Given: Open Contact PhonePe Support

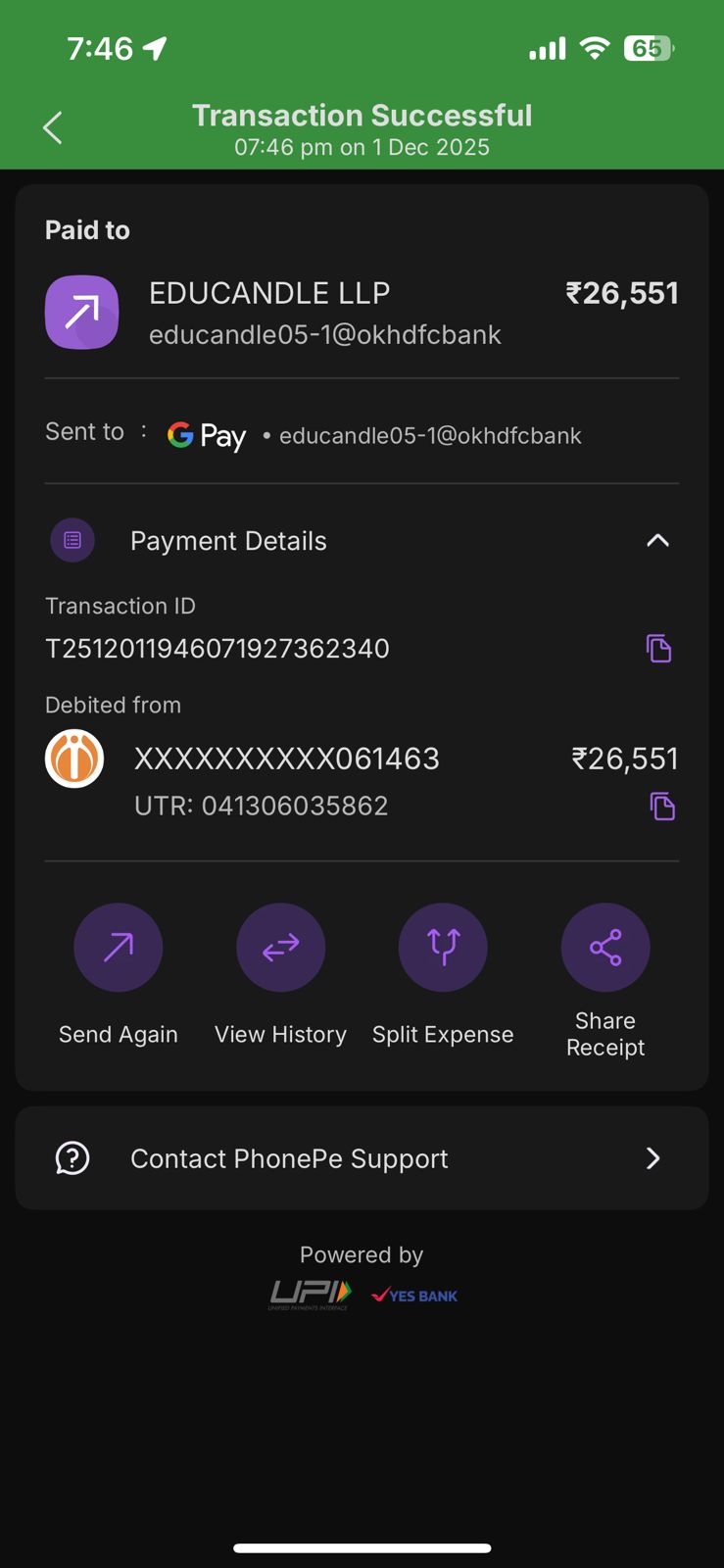Looking at the screenshot, I should pyautogui.click(x=362, y=1158).
